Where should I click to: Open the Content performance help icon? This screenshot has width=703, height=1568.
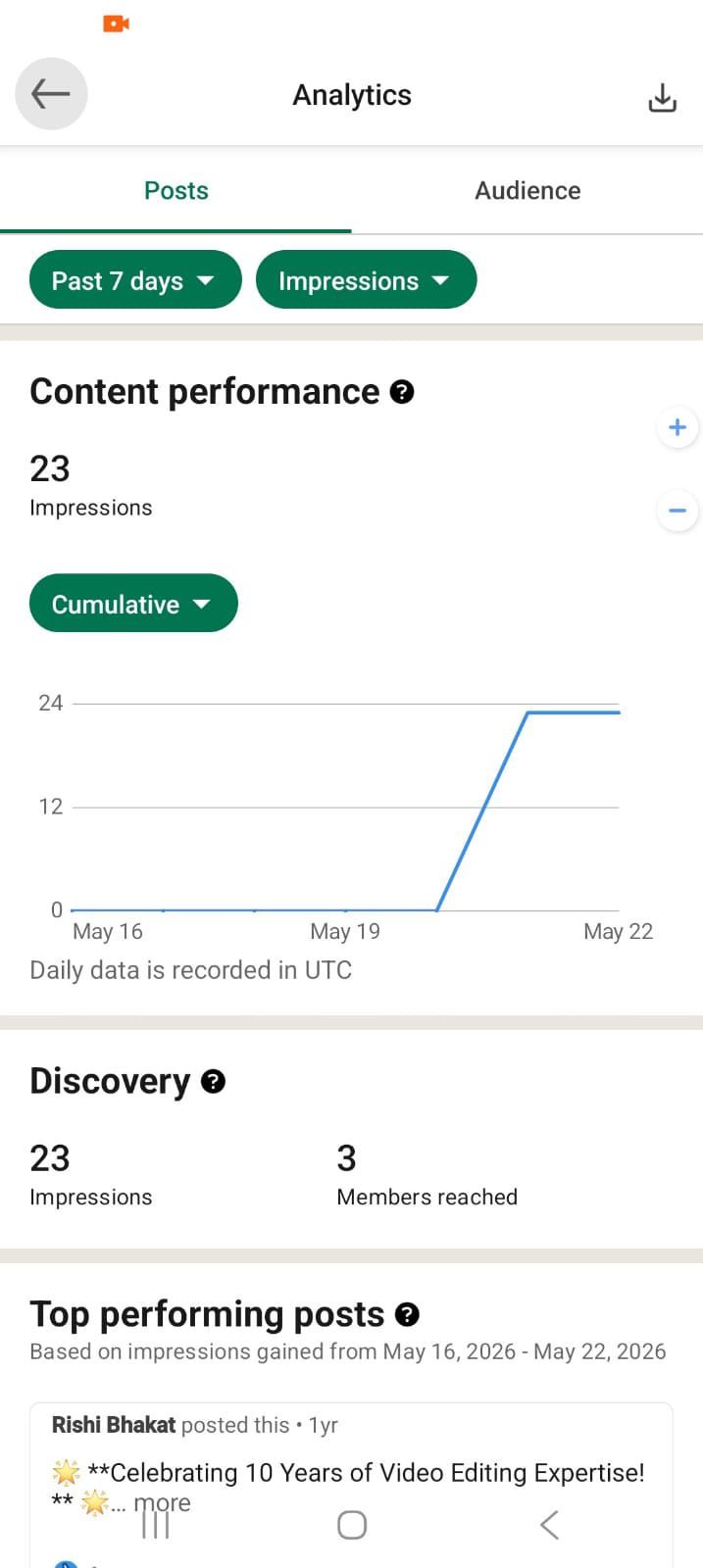click(x=402, y=392)
